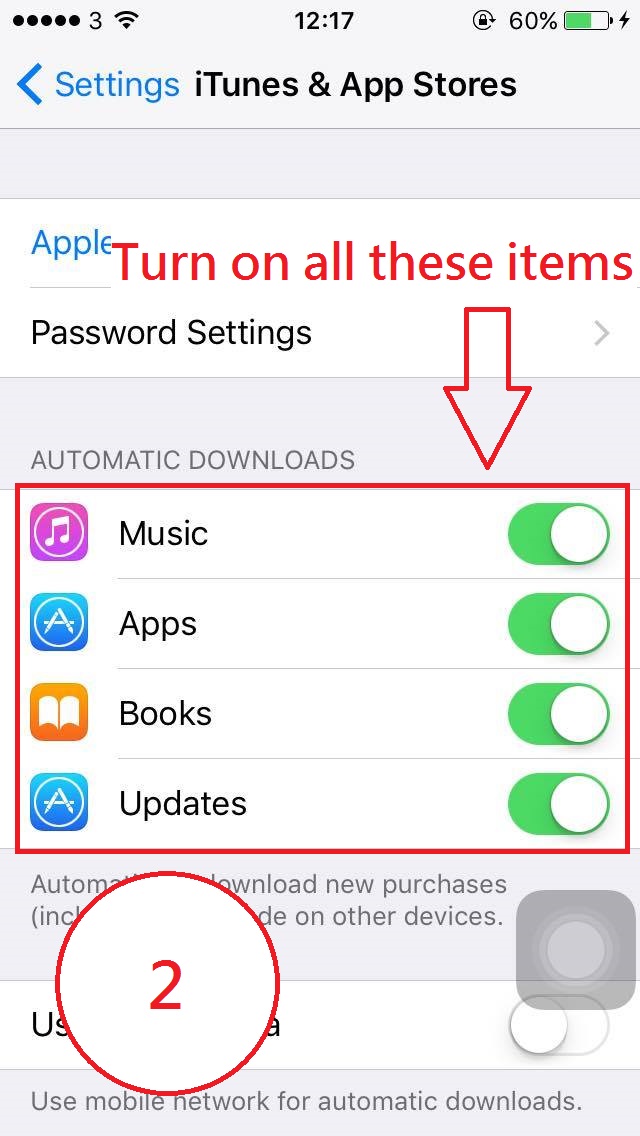Enable mobile data for automatic downloads
640x1136 pixels.
558,1026
